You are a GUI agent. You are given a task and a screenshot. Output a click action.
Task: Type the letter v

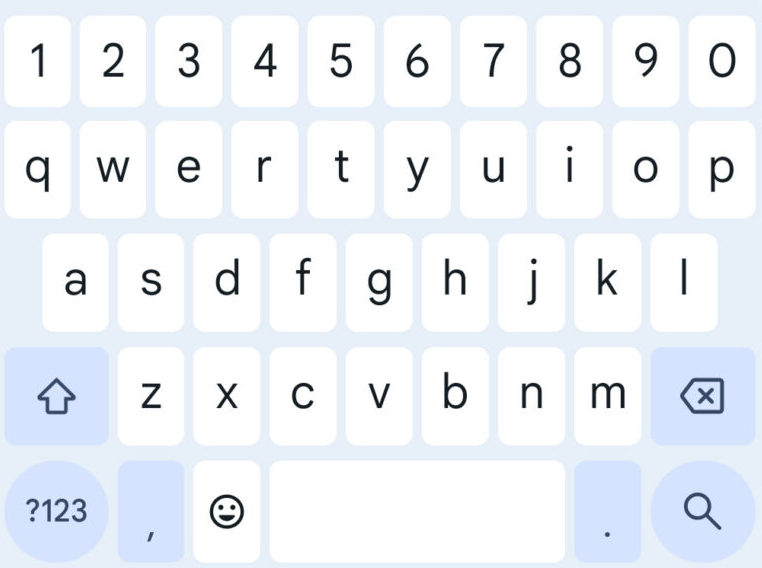coord(379,397)
